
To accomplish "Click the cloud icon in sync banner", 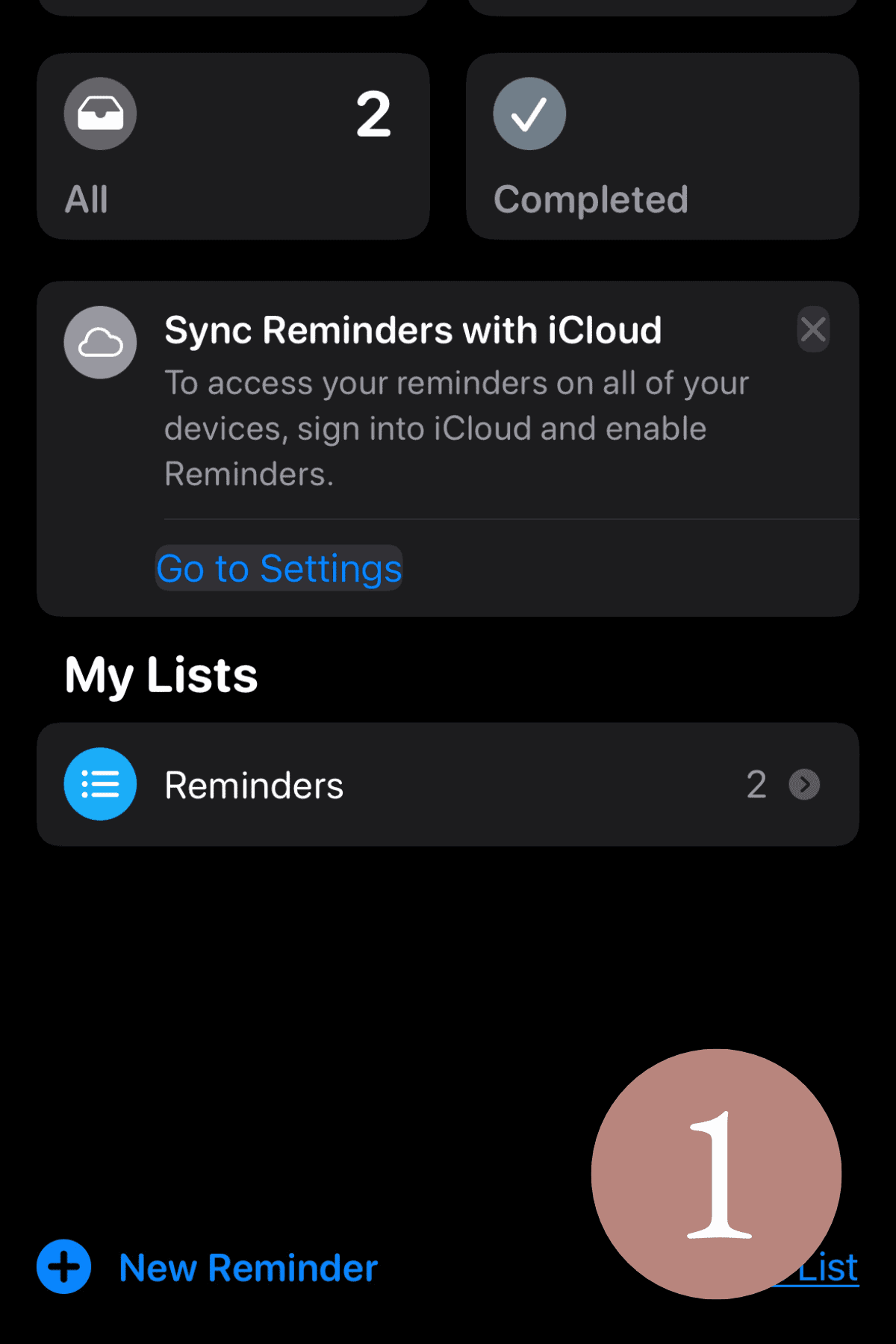I will (100, 342).
